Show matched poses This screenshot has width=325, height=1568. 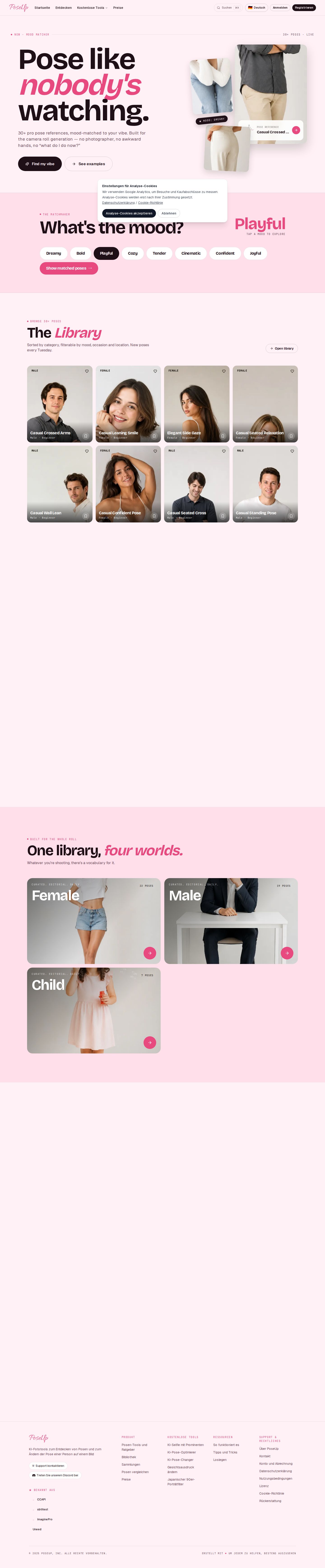pos(69,268)
